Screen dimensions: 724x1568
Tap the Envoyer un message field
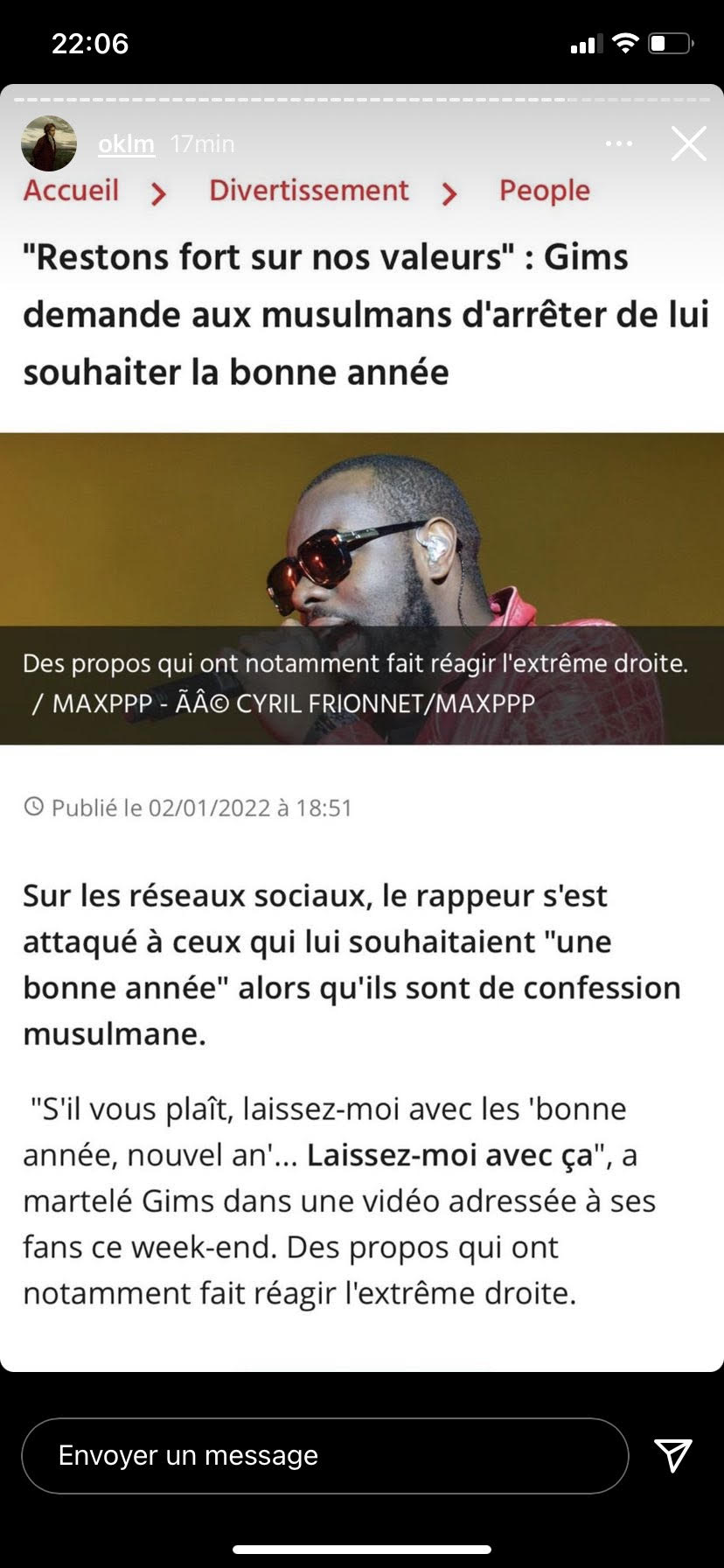tap(324, 1455)
